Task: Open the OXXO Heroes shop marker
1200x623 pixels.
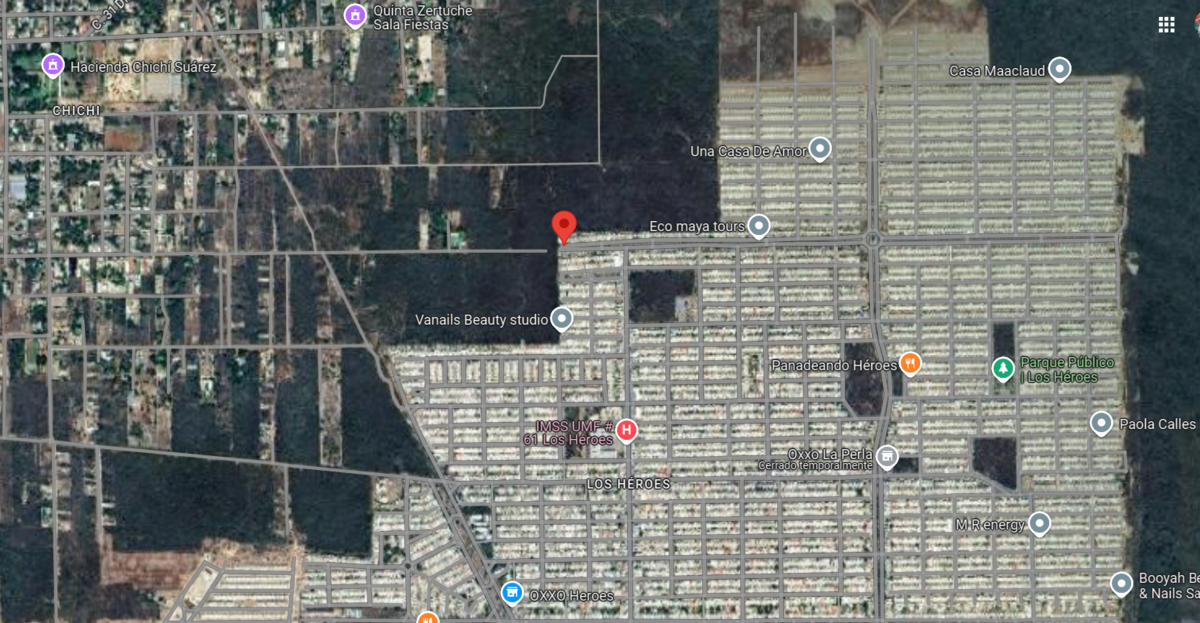Action: click(x=512, y=594)
